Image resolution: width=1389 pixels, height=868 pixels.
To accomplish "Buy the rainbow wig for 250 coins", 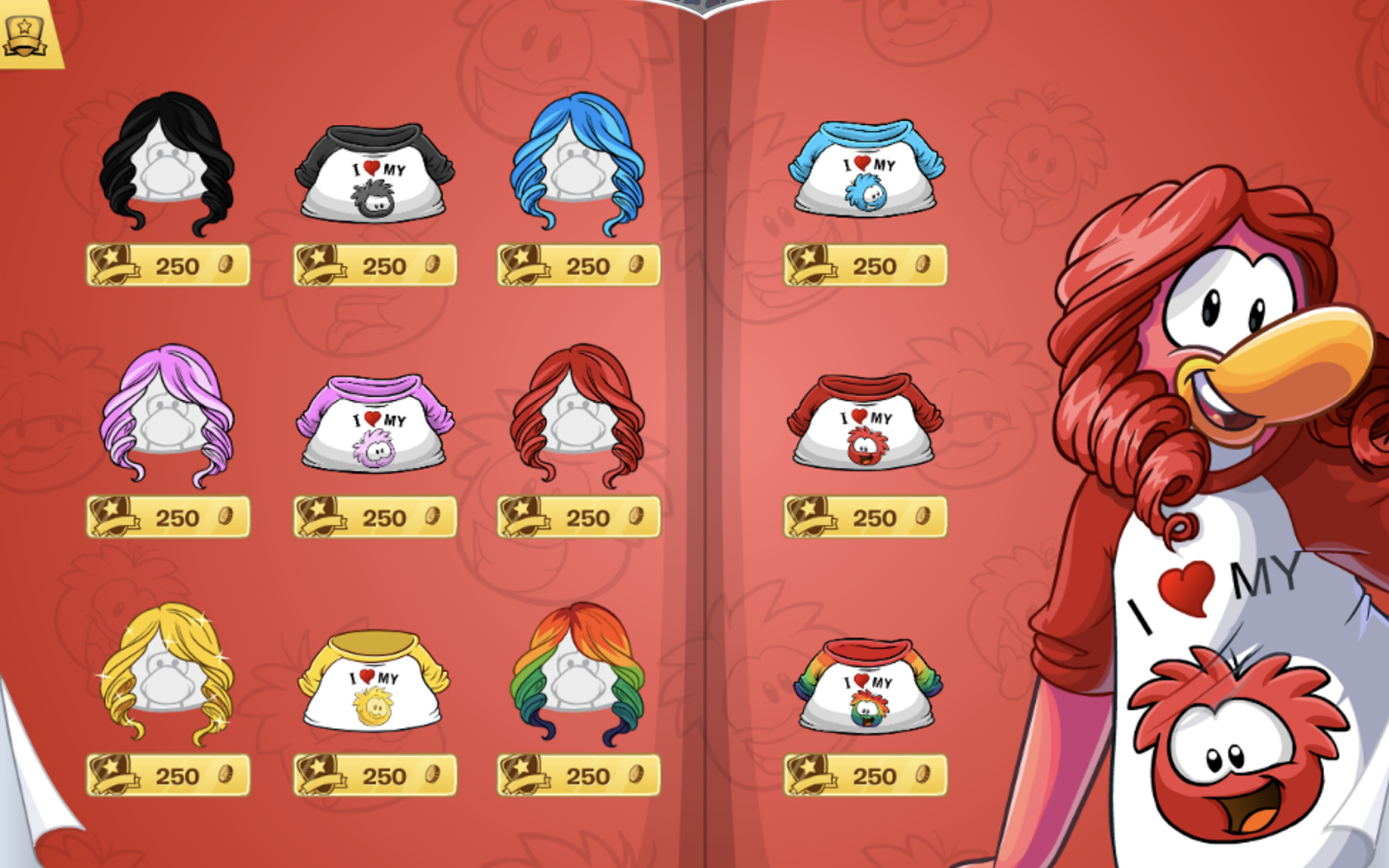I will (x=578, y=775).
